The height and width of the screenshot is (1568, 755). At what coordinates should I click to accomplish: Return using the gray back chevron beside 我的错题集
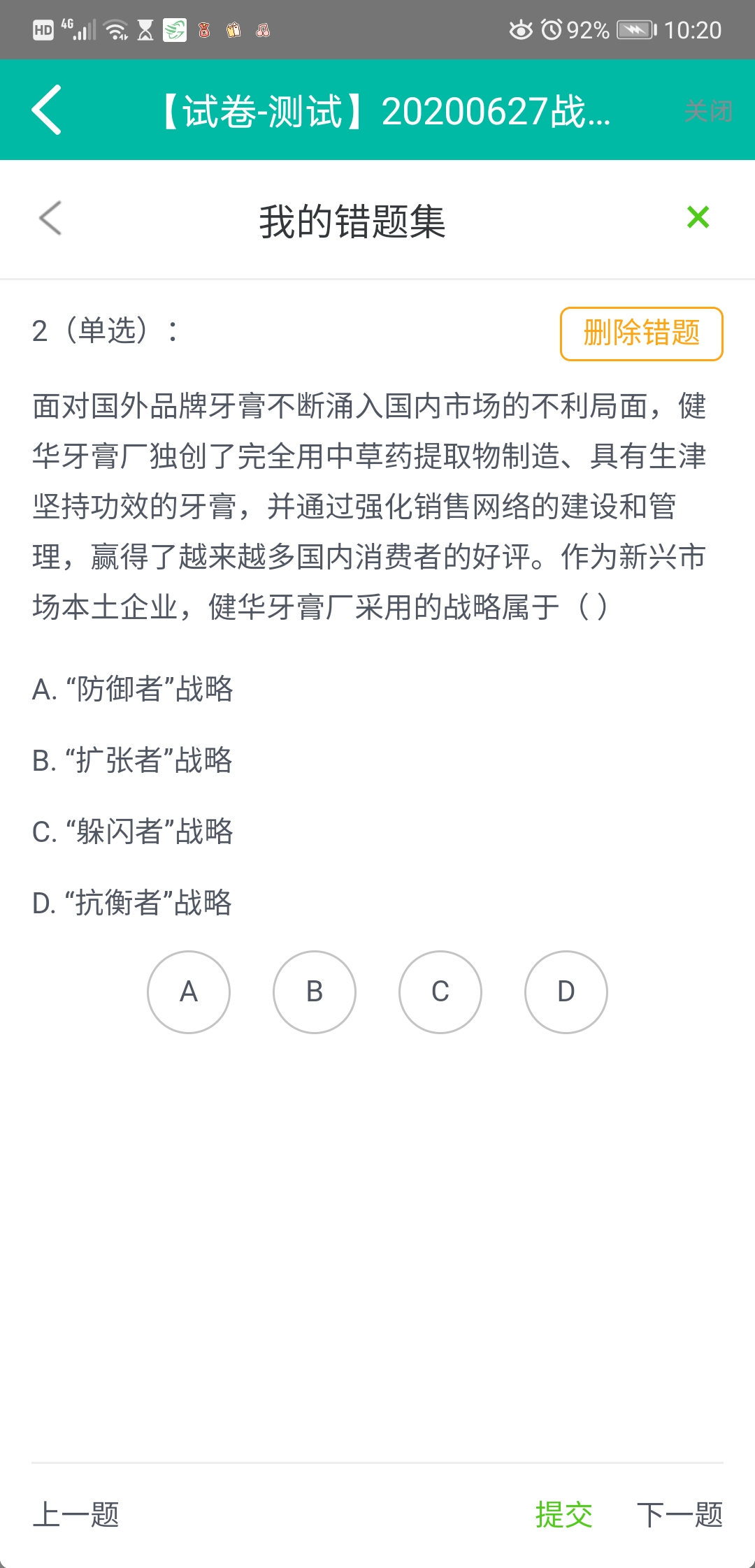[x=50, y=219]
